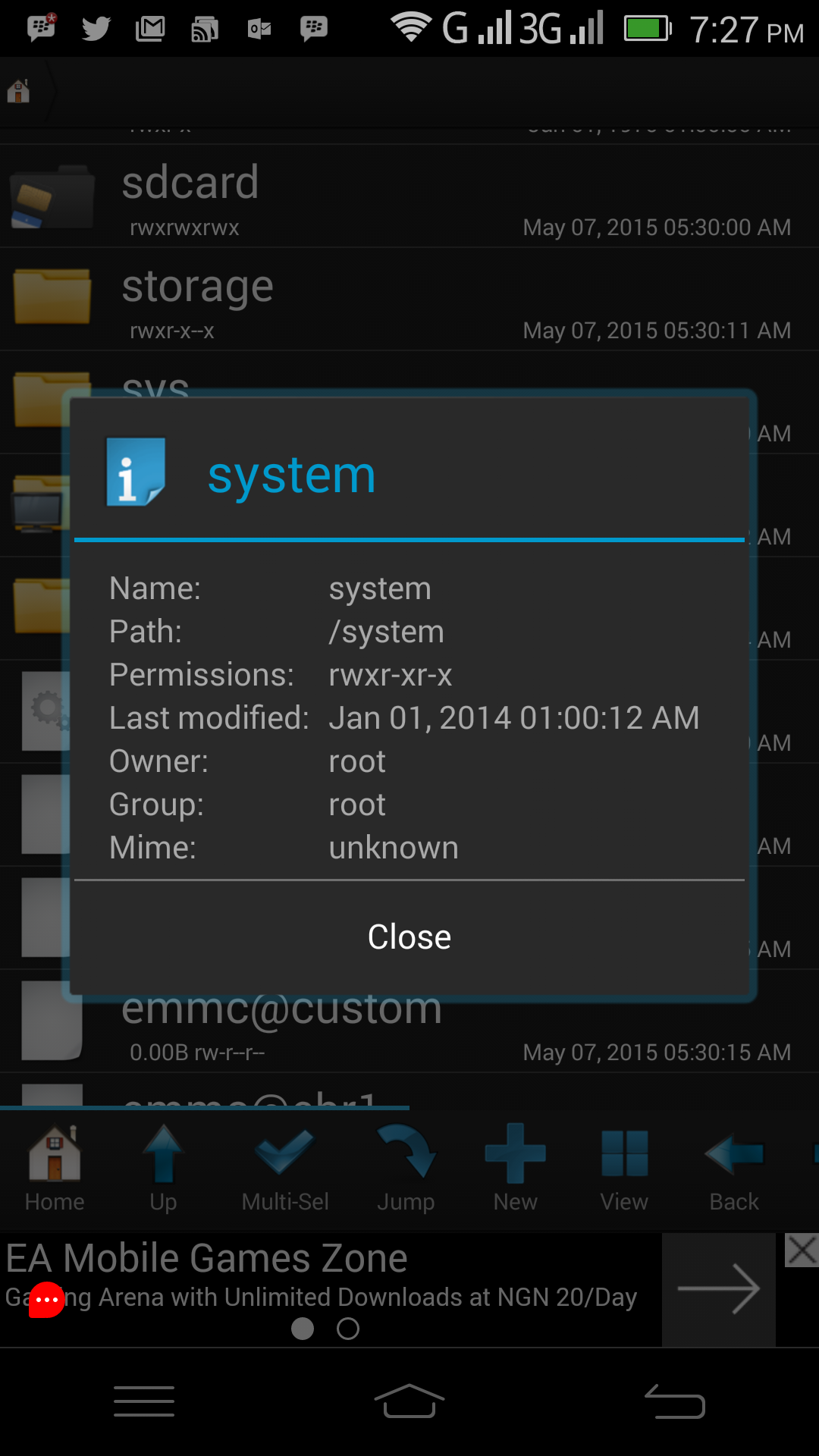Screen dimensions: 819x1456
Task: Close the system info dialog
Action: pos(409,937)
